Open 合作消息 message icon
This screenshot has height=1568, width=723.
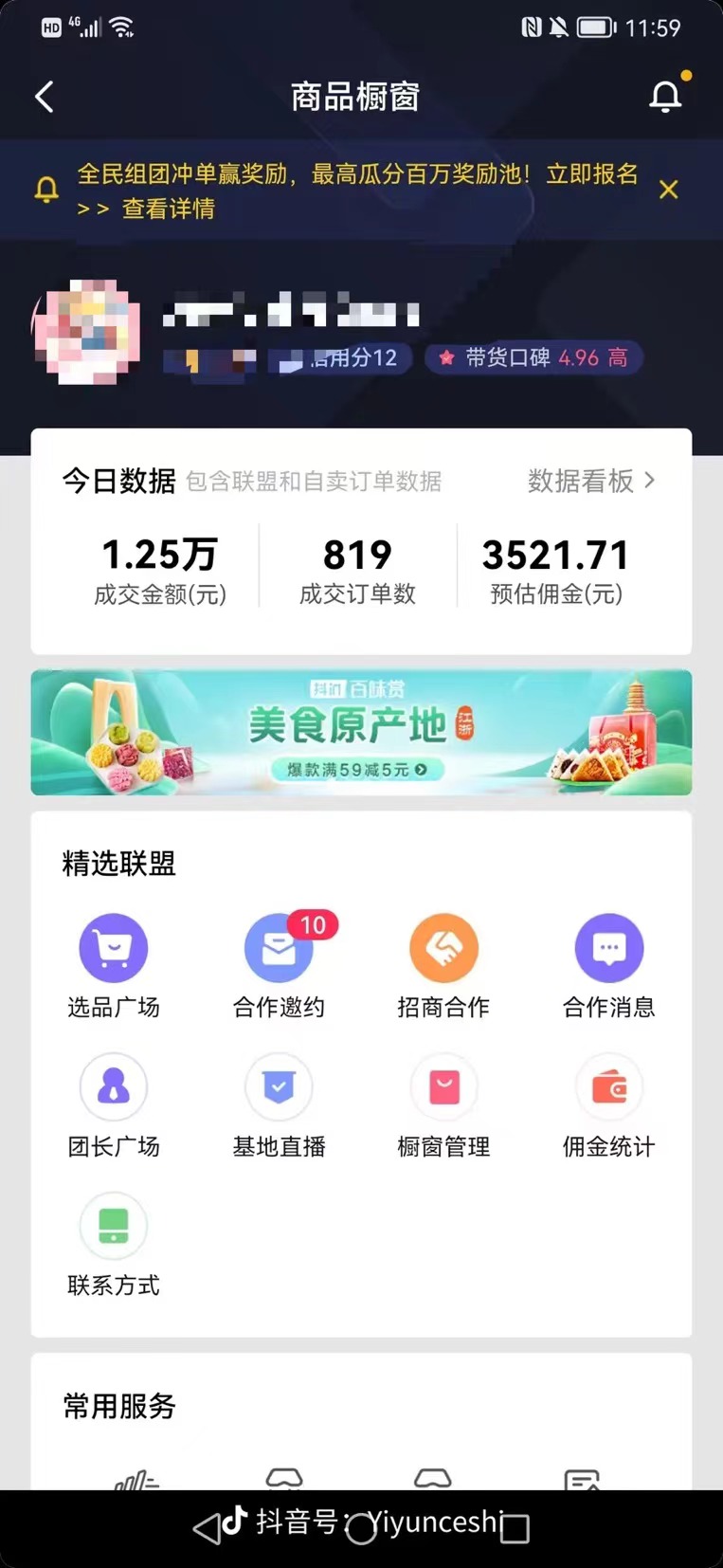609,947
